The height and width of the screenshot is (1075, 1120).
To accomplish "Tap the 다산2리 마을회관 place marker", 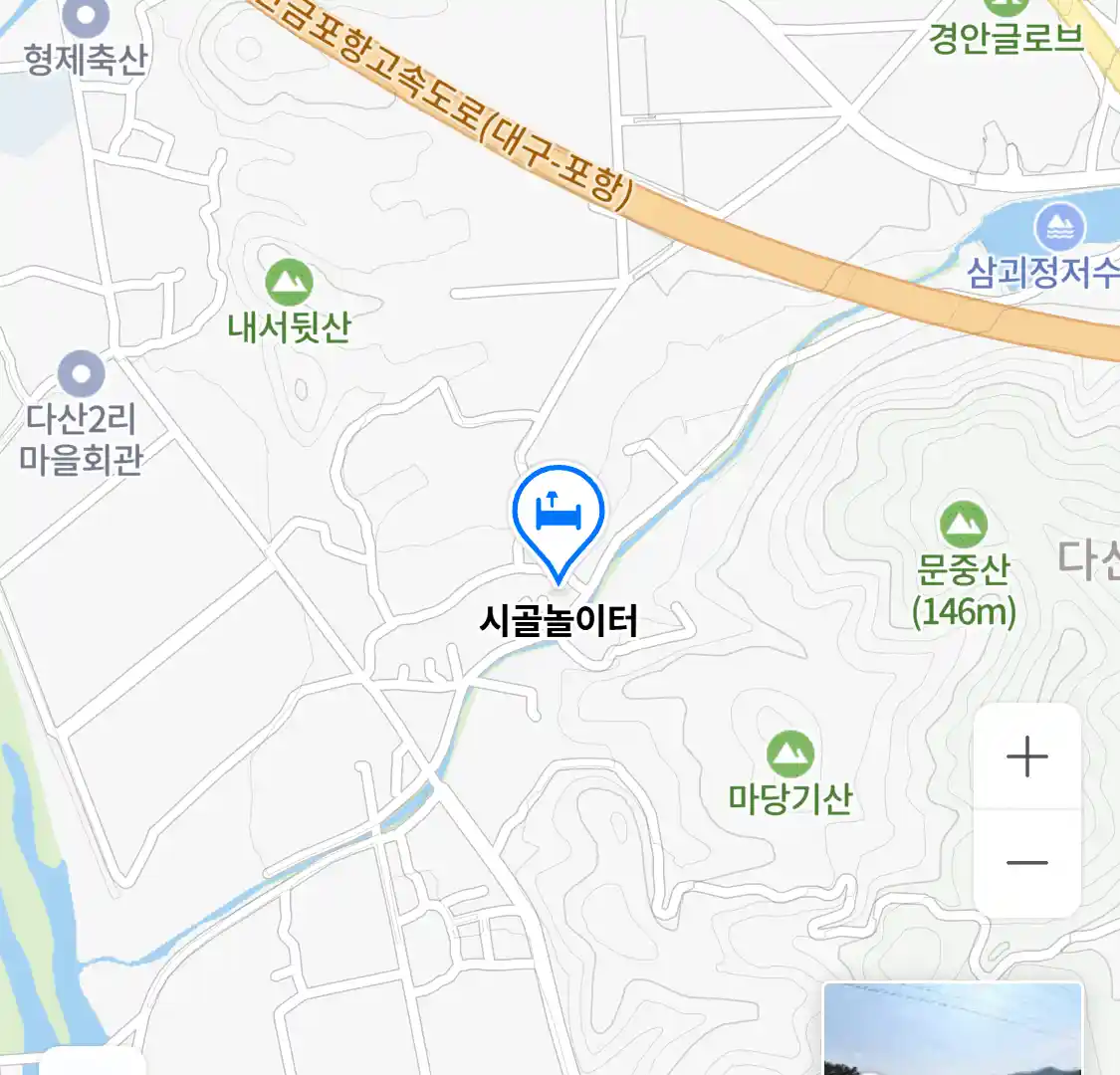I will pos(81,376).
